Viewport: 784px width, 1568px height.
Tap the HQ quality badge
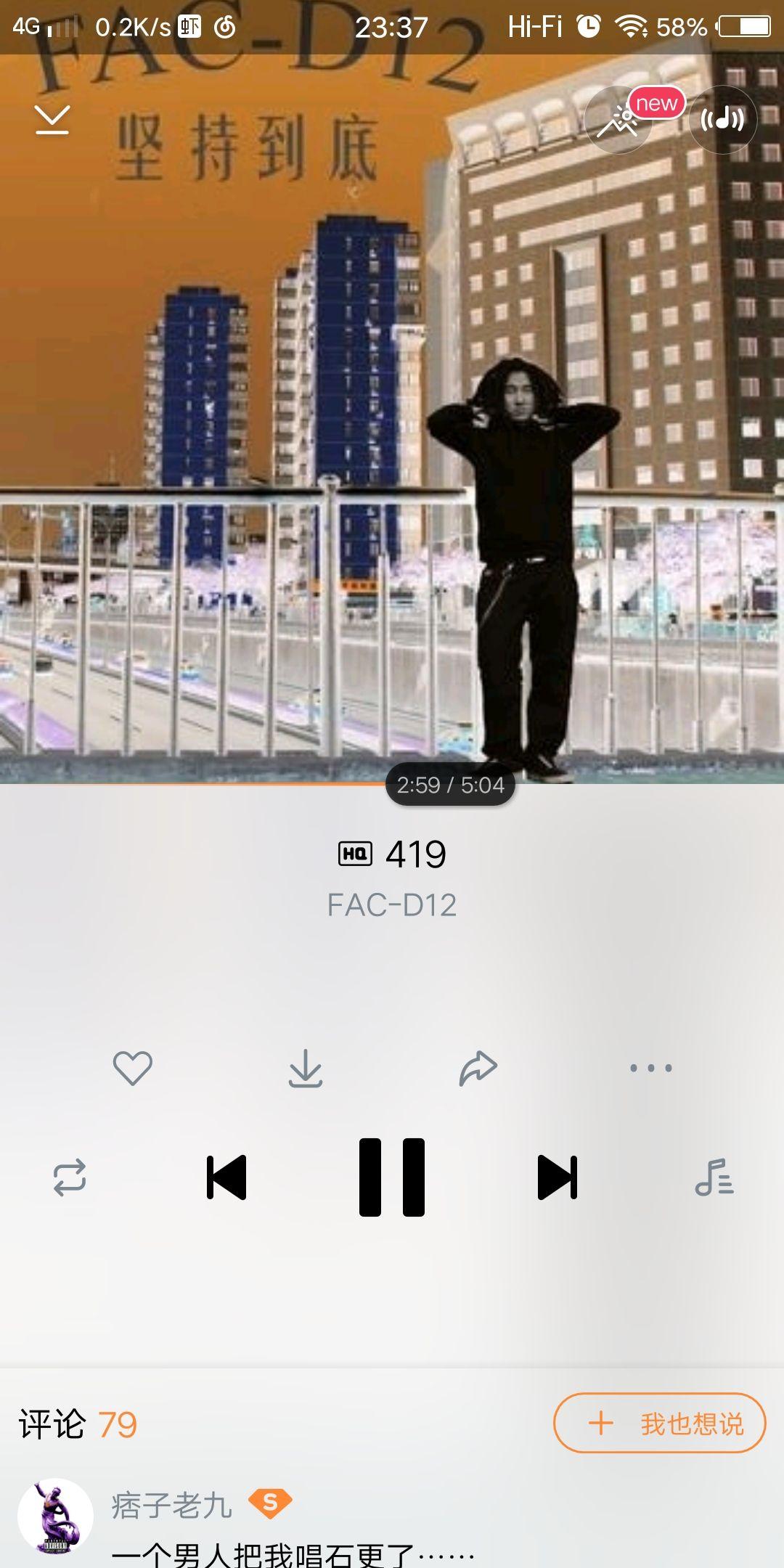[x=354, y=855]
